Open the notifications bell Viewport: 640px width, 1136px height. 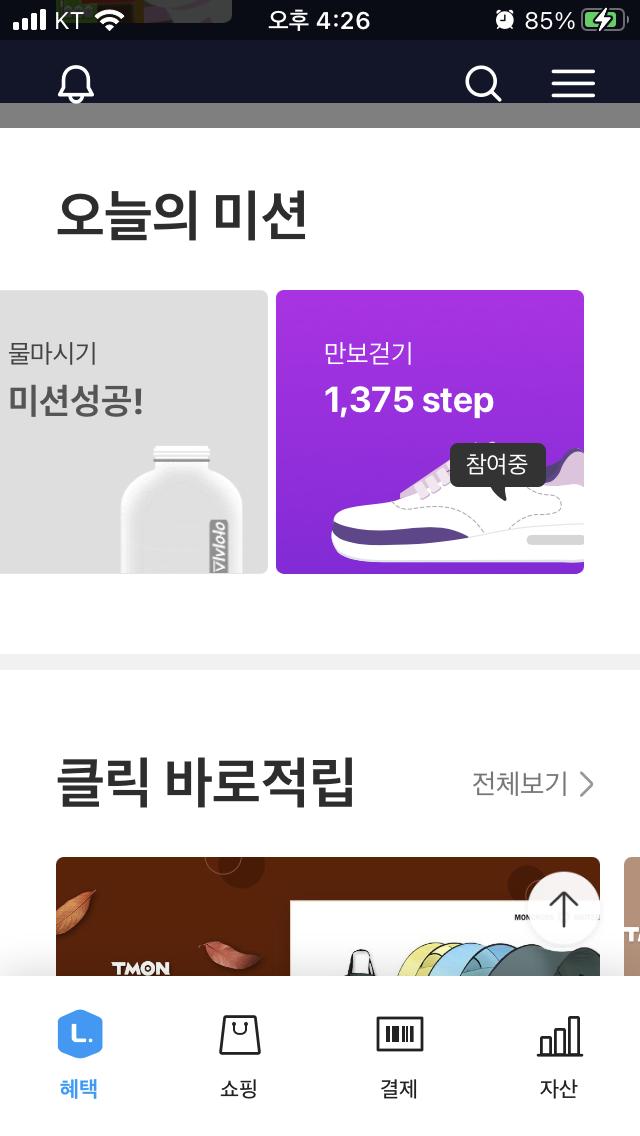pyautogui.click(x=76, y=84)
